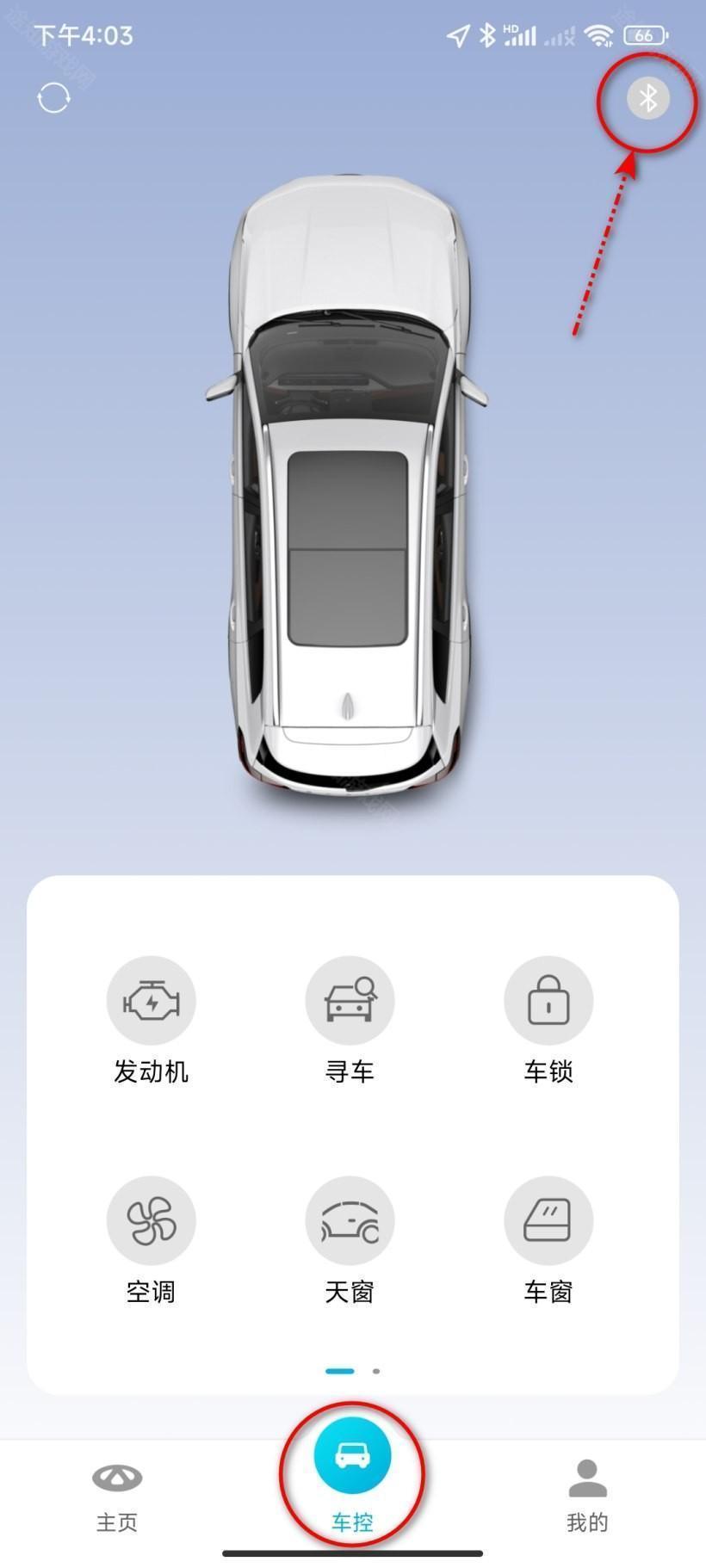Tap the 车窗 text label

tap(548, 1291)
